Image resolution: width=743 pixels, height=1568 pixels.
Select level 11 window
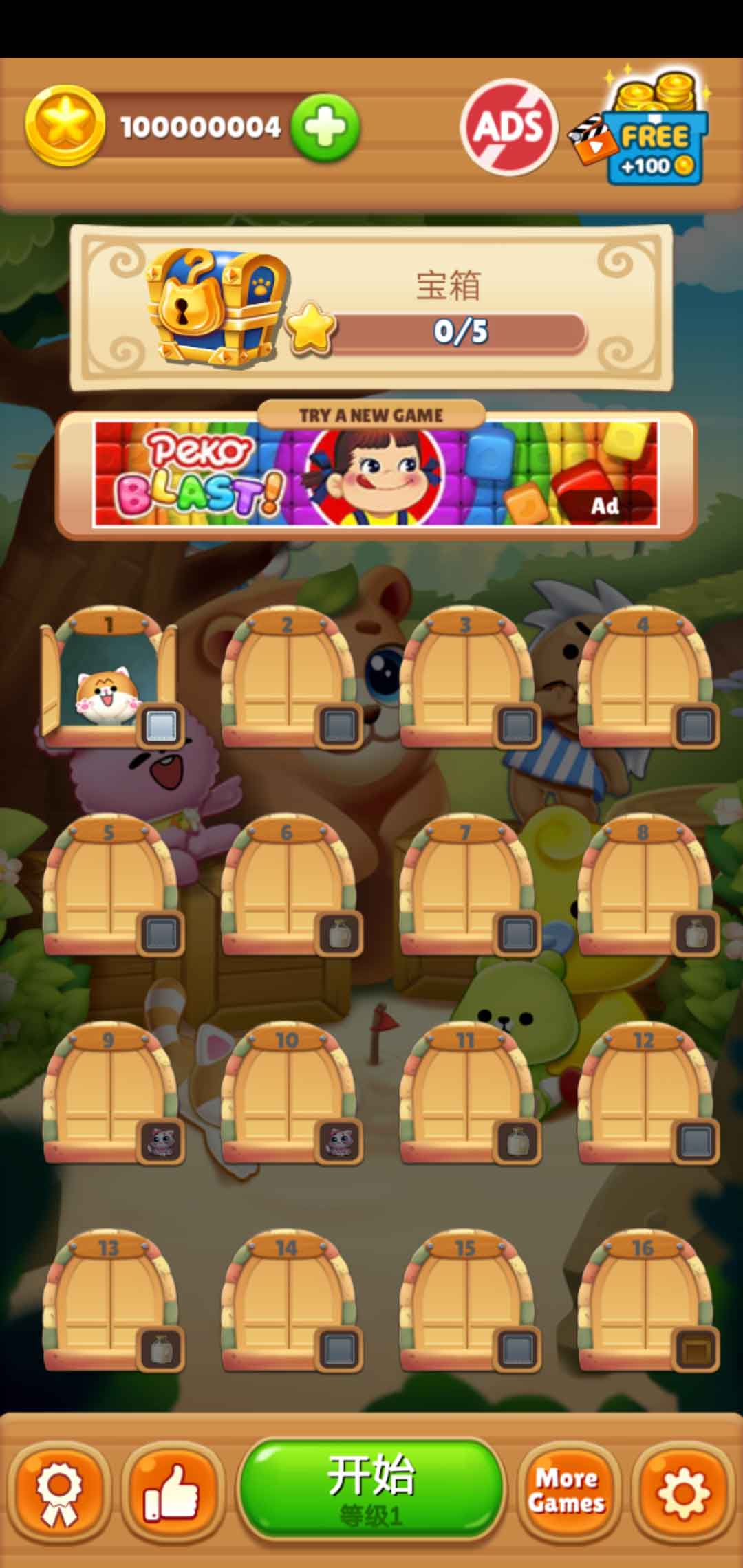pos(466,1095)
